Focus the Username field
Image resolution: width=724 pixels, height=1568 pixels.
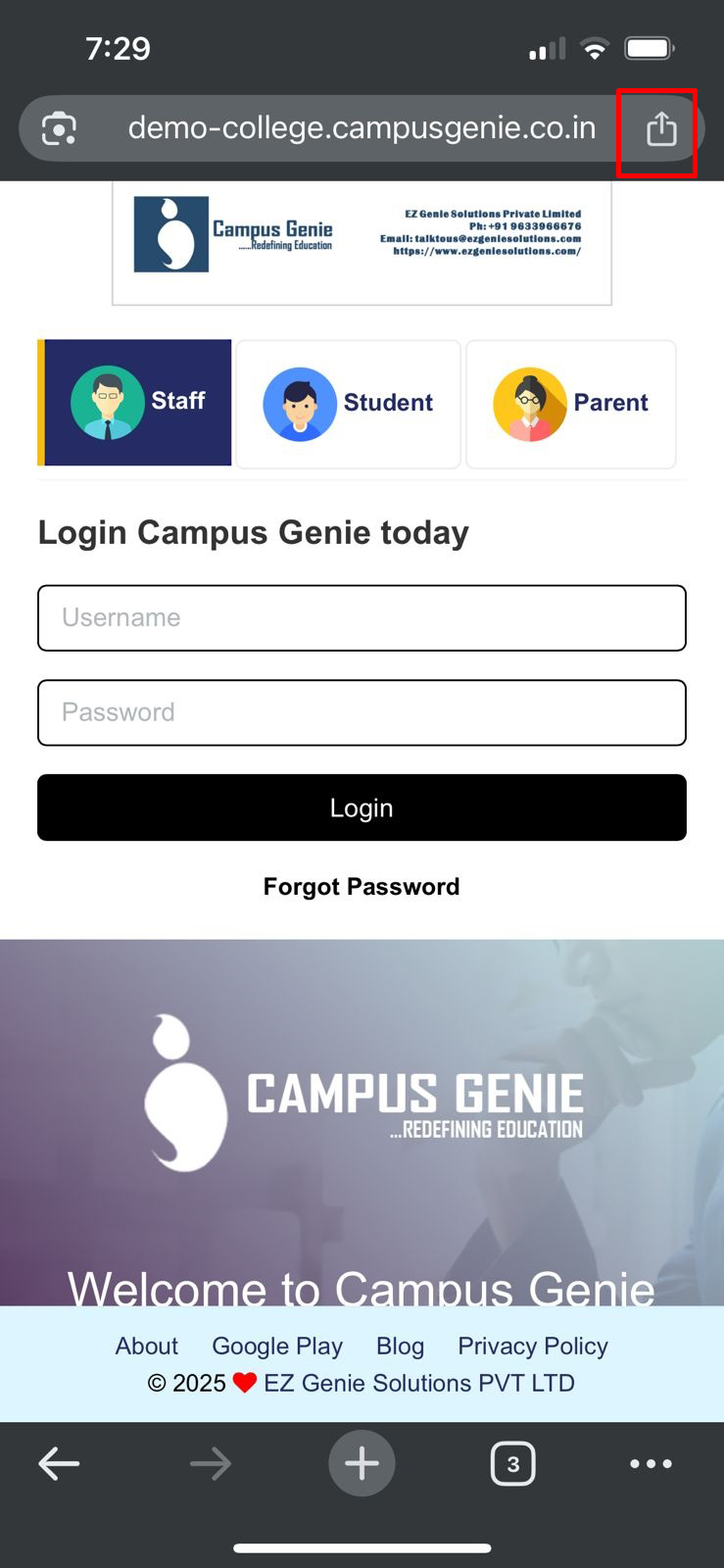(362, 617)
